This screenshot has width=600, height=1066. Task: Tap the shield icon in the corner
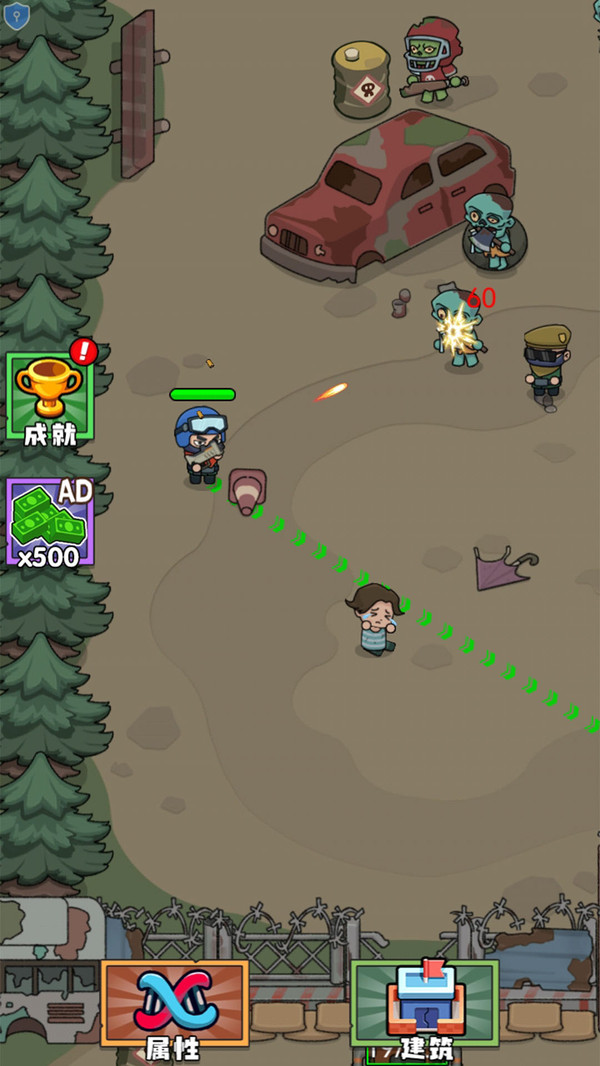click(x=15, y=16)
